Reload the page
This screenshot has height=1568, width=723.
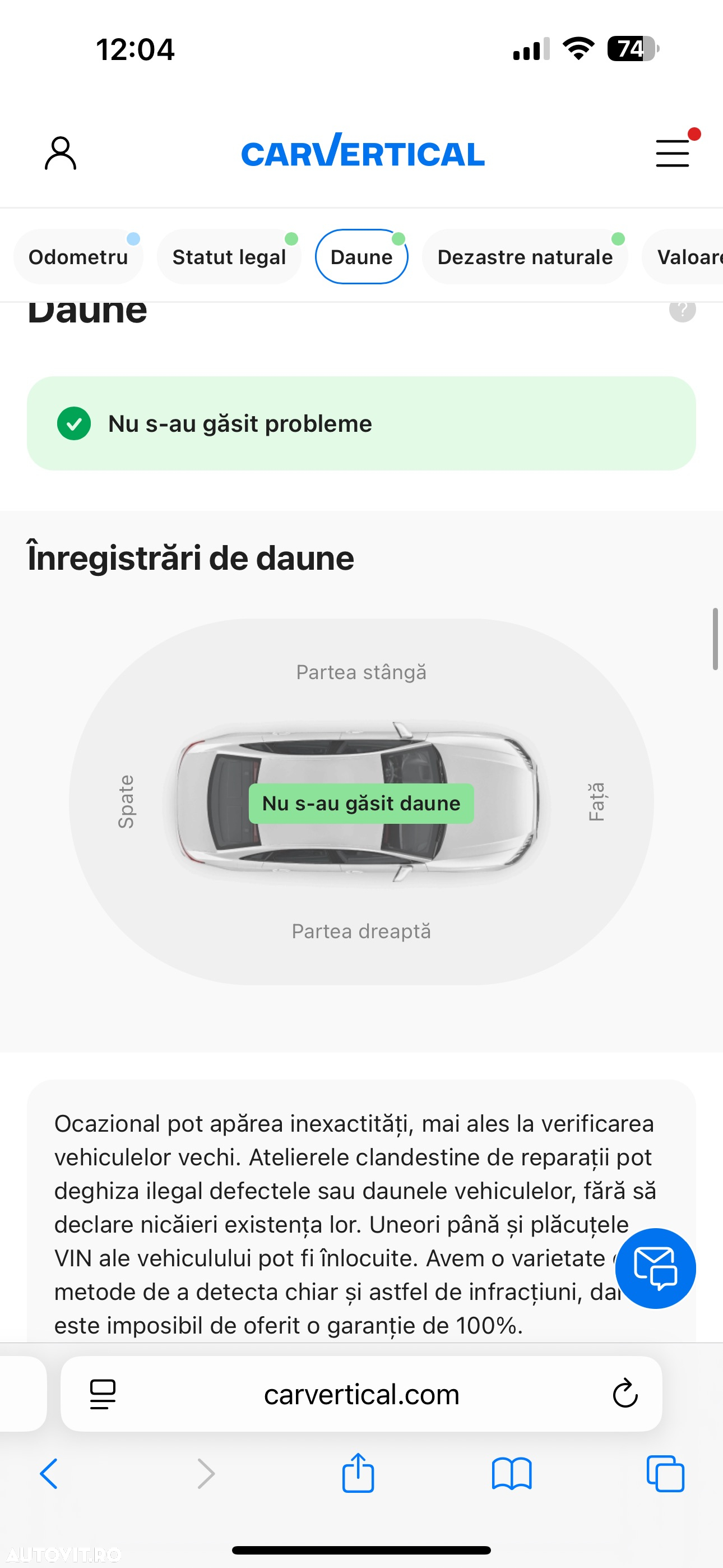(x=624, y=1394)
